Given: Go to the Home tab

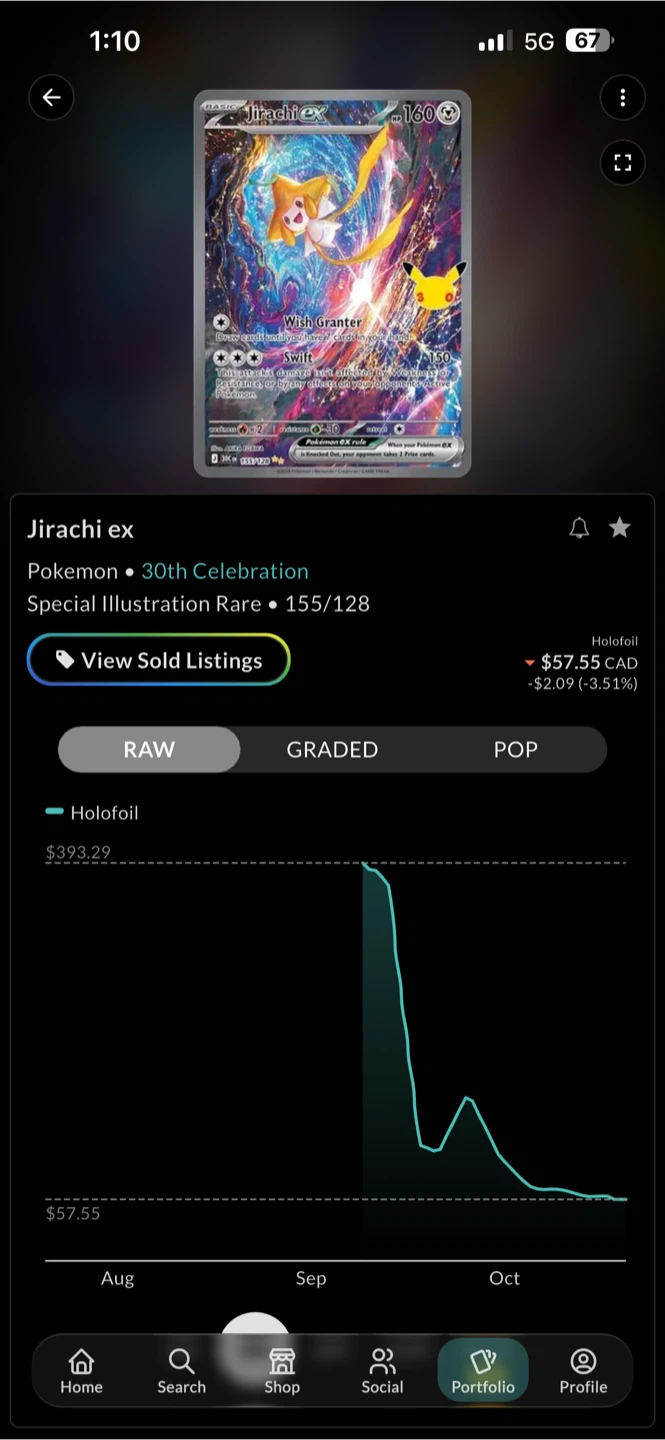Looking at the screenshot, I should click(x=81, y=1370).
